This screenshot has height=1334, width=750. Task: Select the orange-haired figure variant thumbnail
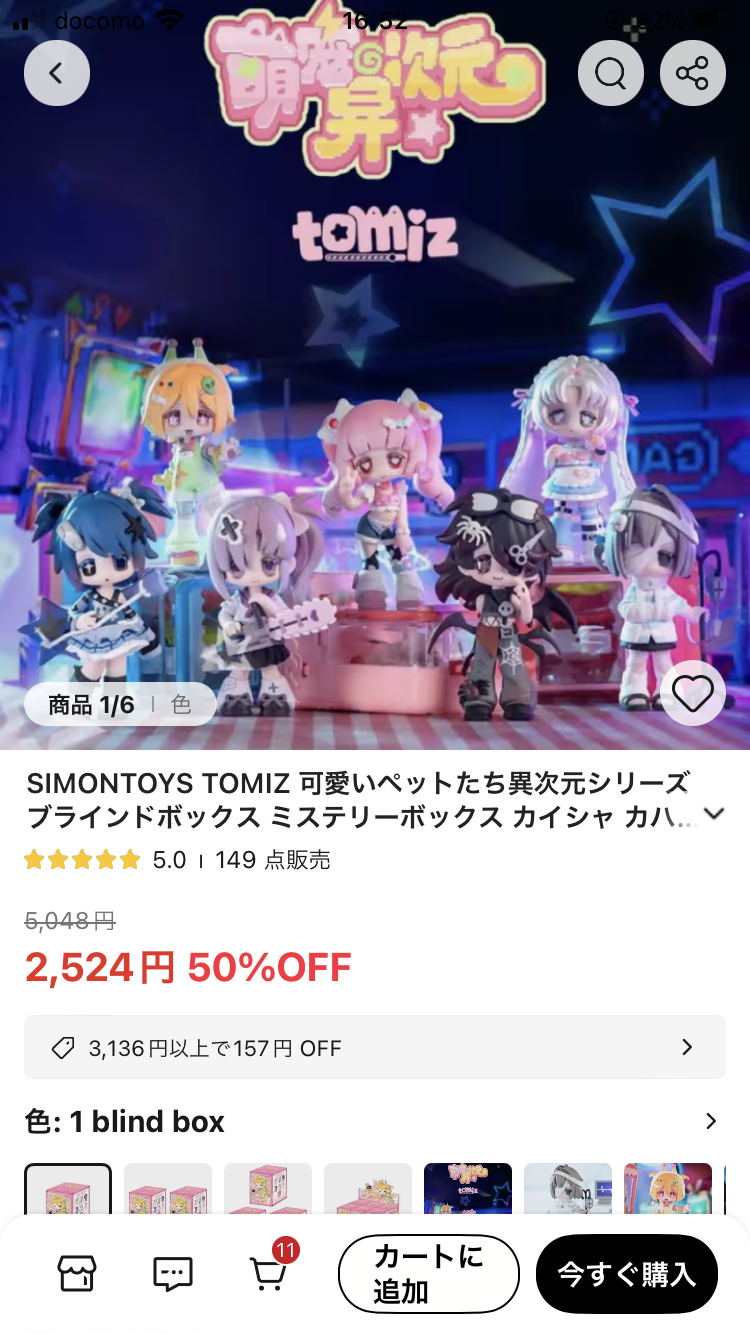[x=668, y=1190]
